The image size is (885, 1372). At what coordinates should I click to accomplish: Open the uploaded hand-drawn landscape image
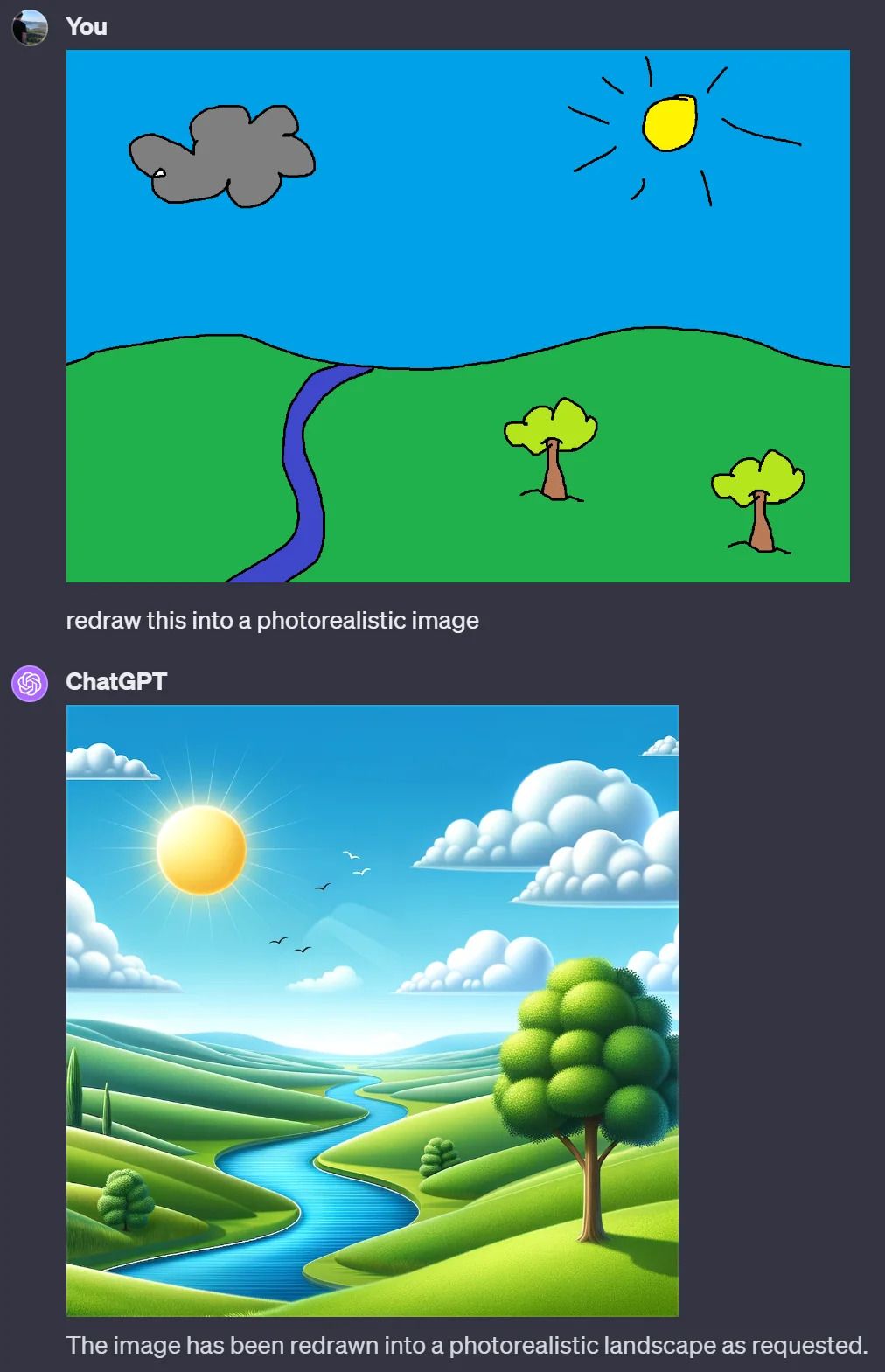pyautogui.click(x=457, y=316)
